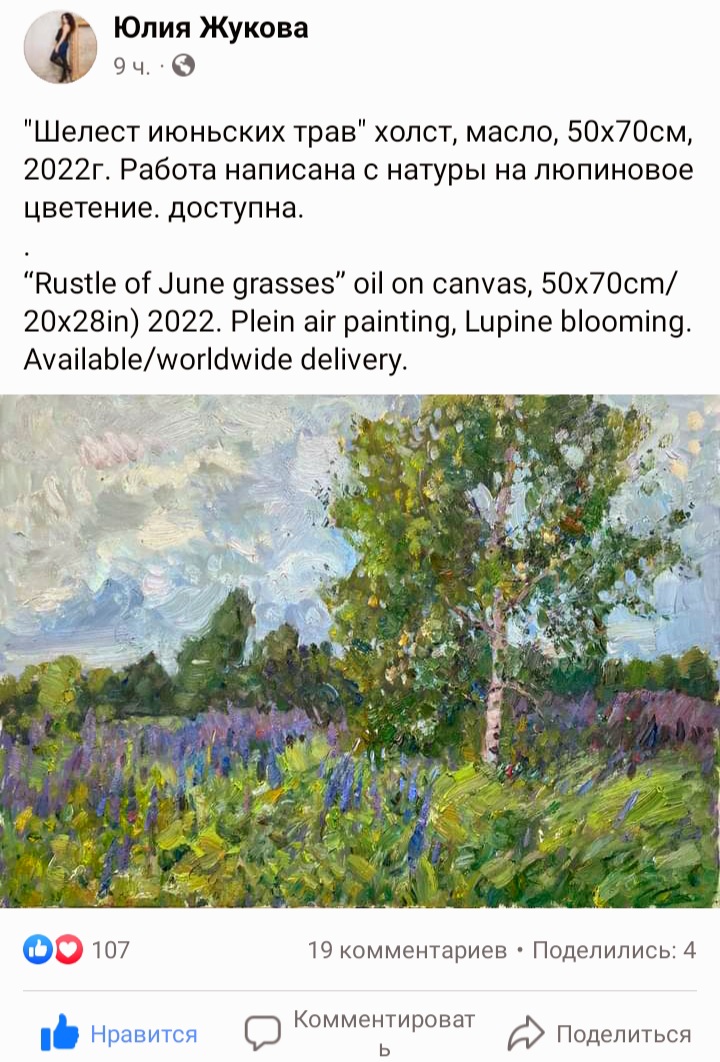Like the post with Нравится
This screenshot has width=720, height=1062.
point(118,1033)
